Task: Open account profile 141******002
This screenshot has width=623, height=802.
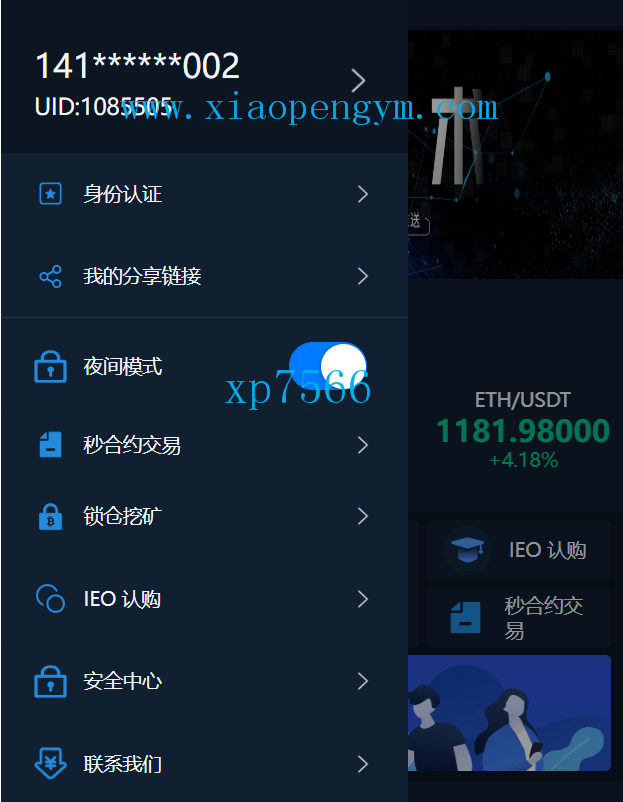Action: point(200,80)
